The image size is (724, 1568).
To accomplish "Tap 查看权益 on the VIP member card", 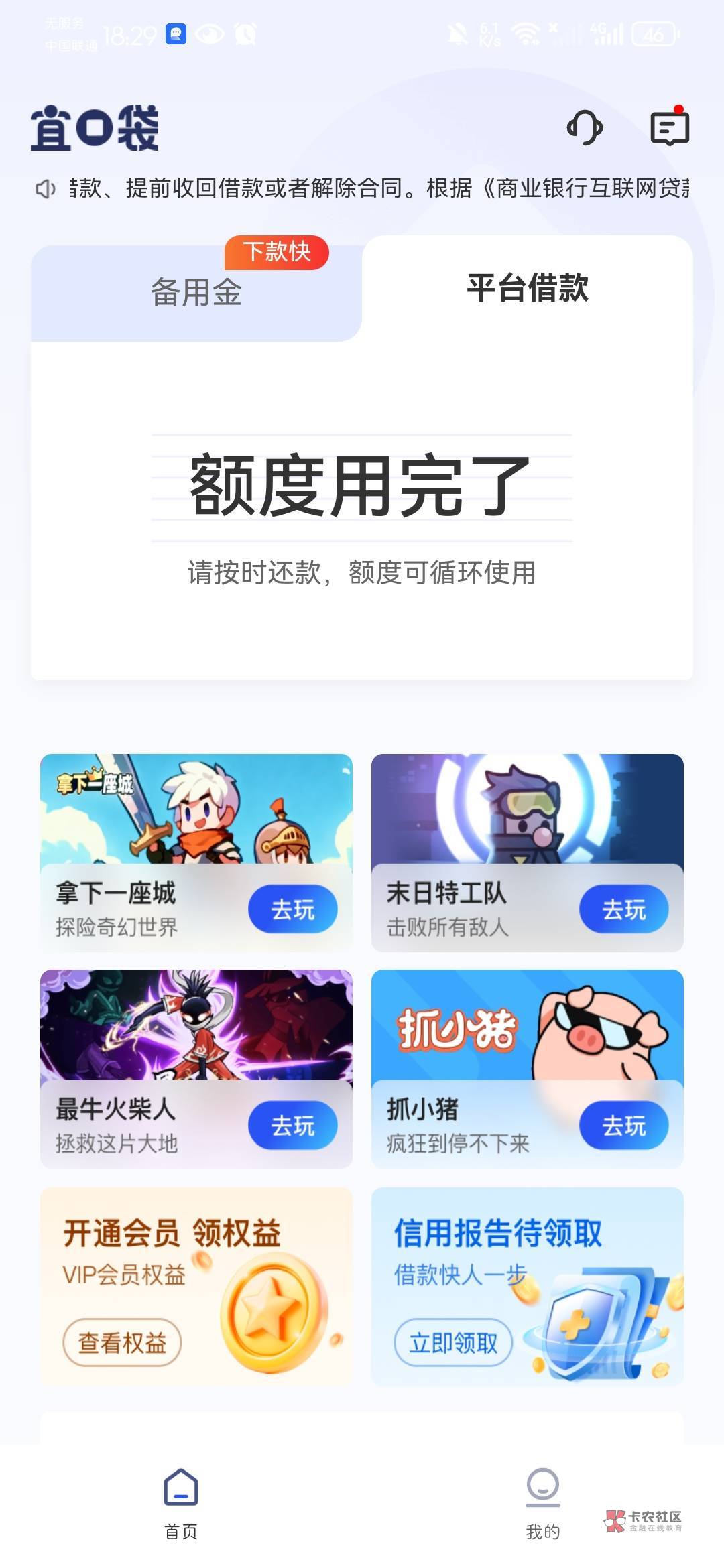I will [122, 1343].
